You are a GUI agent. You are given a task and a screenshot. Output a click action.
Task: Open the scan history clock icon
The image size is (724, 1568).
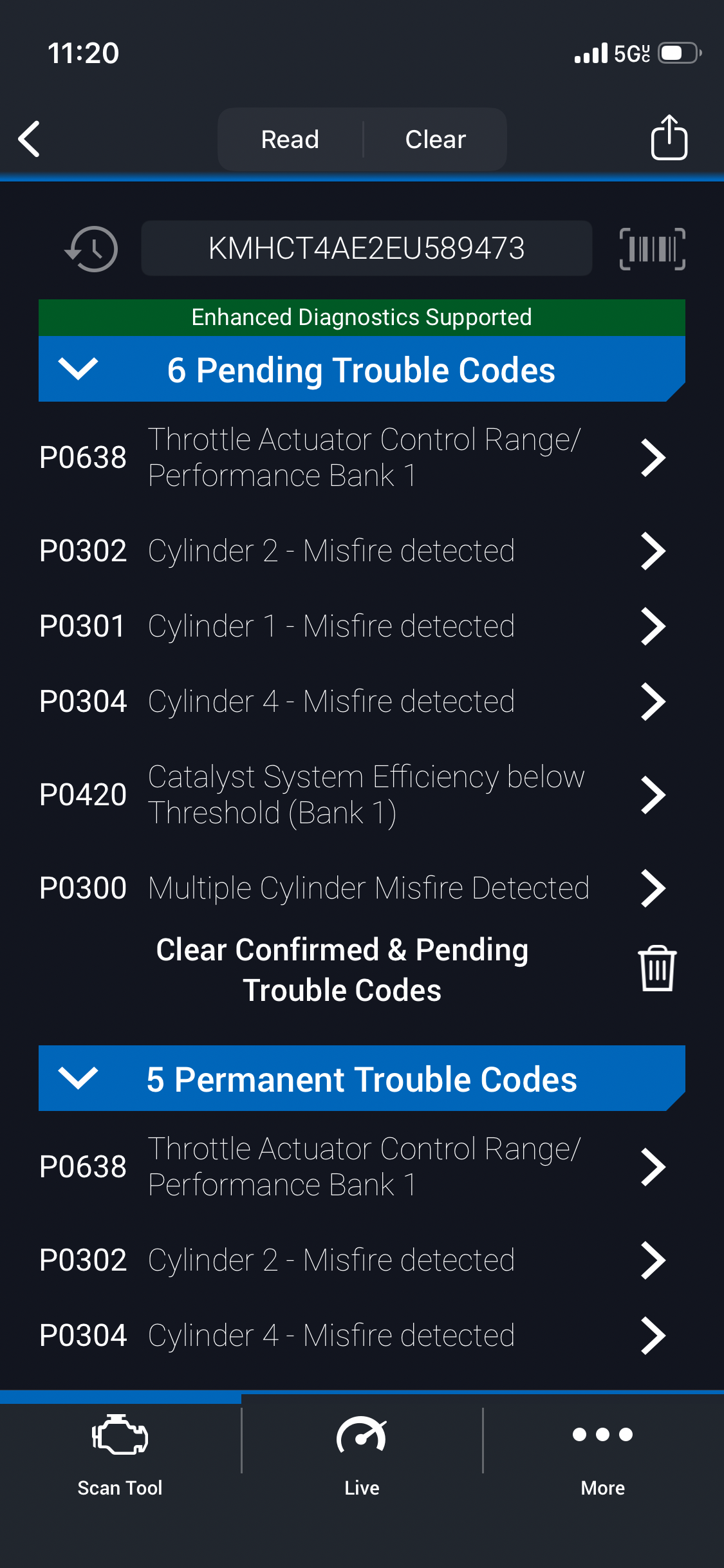(91, 249)
